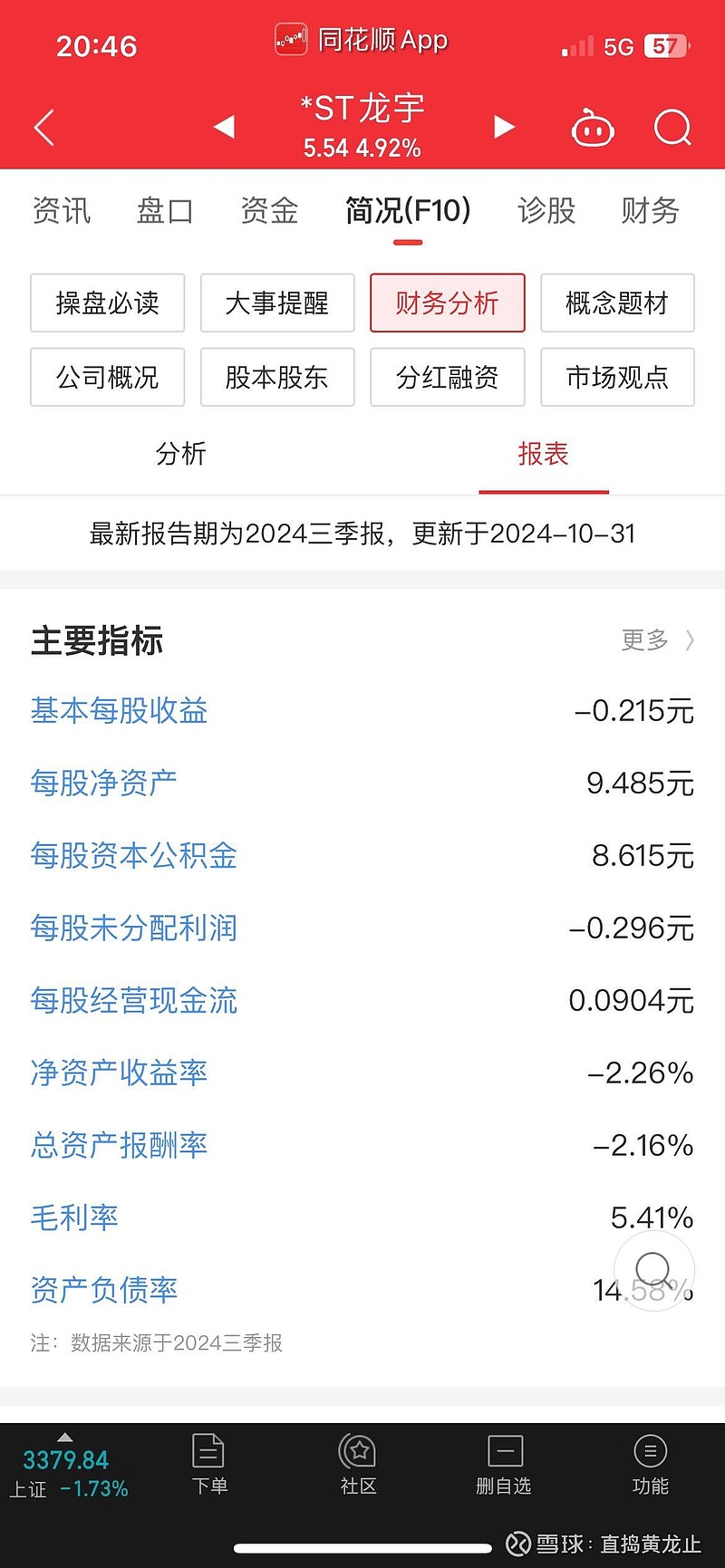Tap the left arrow to previous stock
The width and height of the screenshot is (725, 1568).
click(x=224, y=128)
